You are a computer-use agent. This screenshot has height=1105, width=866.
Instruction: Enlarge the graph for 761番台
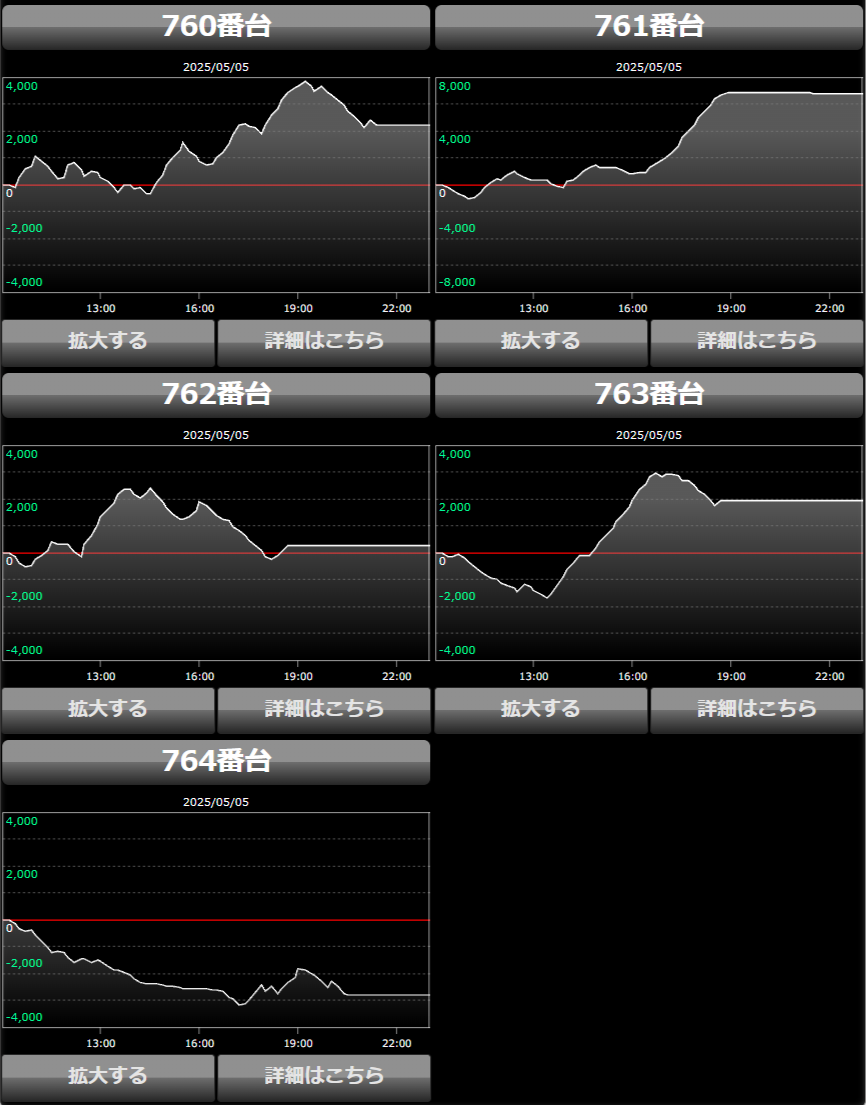[541, 342]
